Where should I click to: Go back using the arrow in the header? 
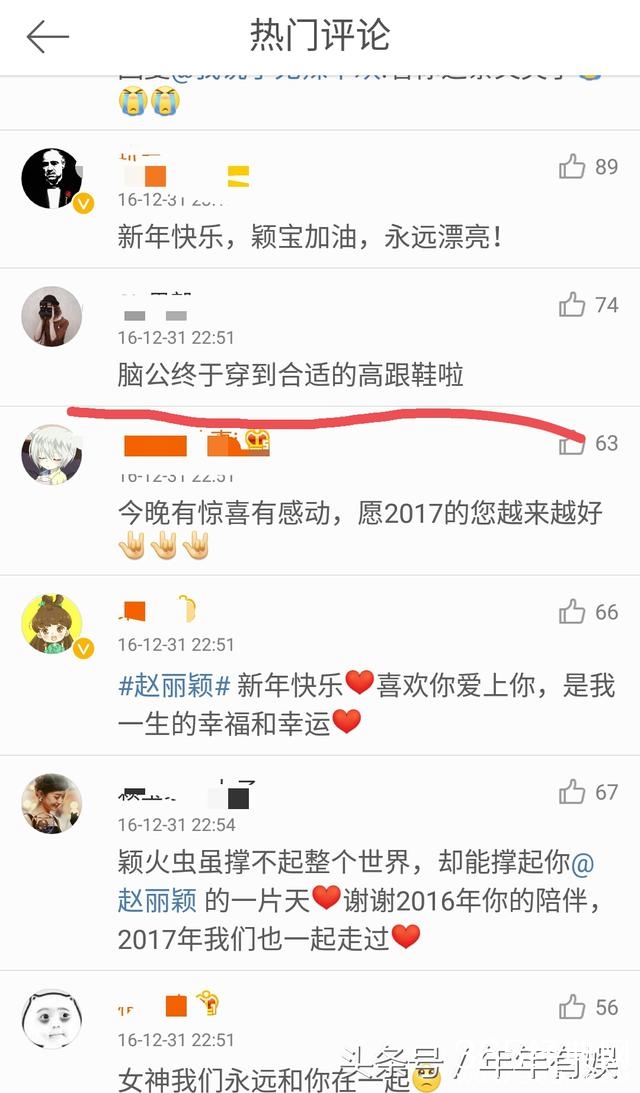click(x=47, y=38)
